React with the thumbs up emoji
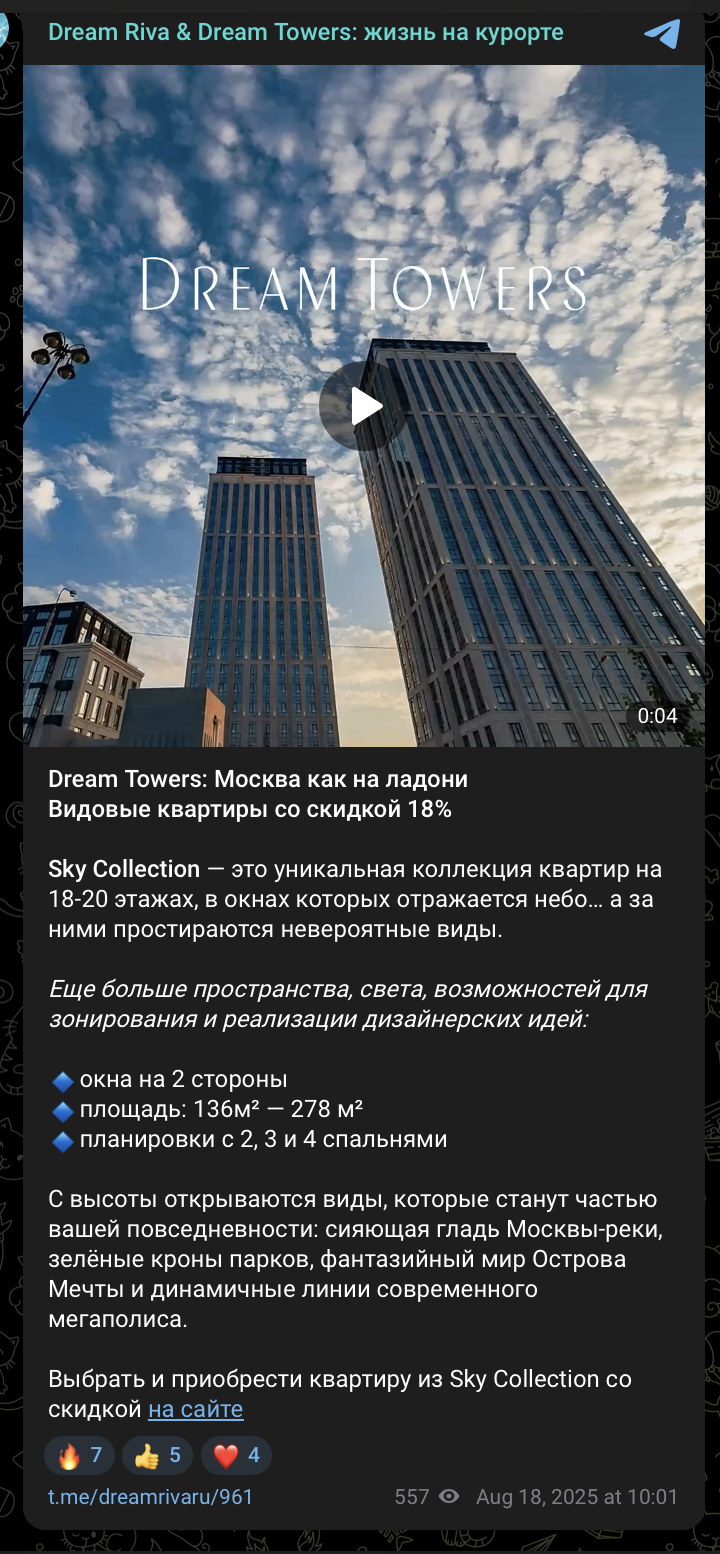This screenshot has width=720, height=1554. pos(157,1455)
